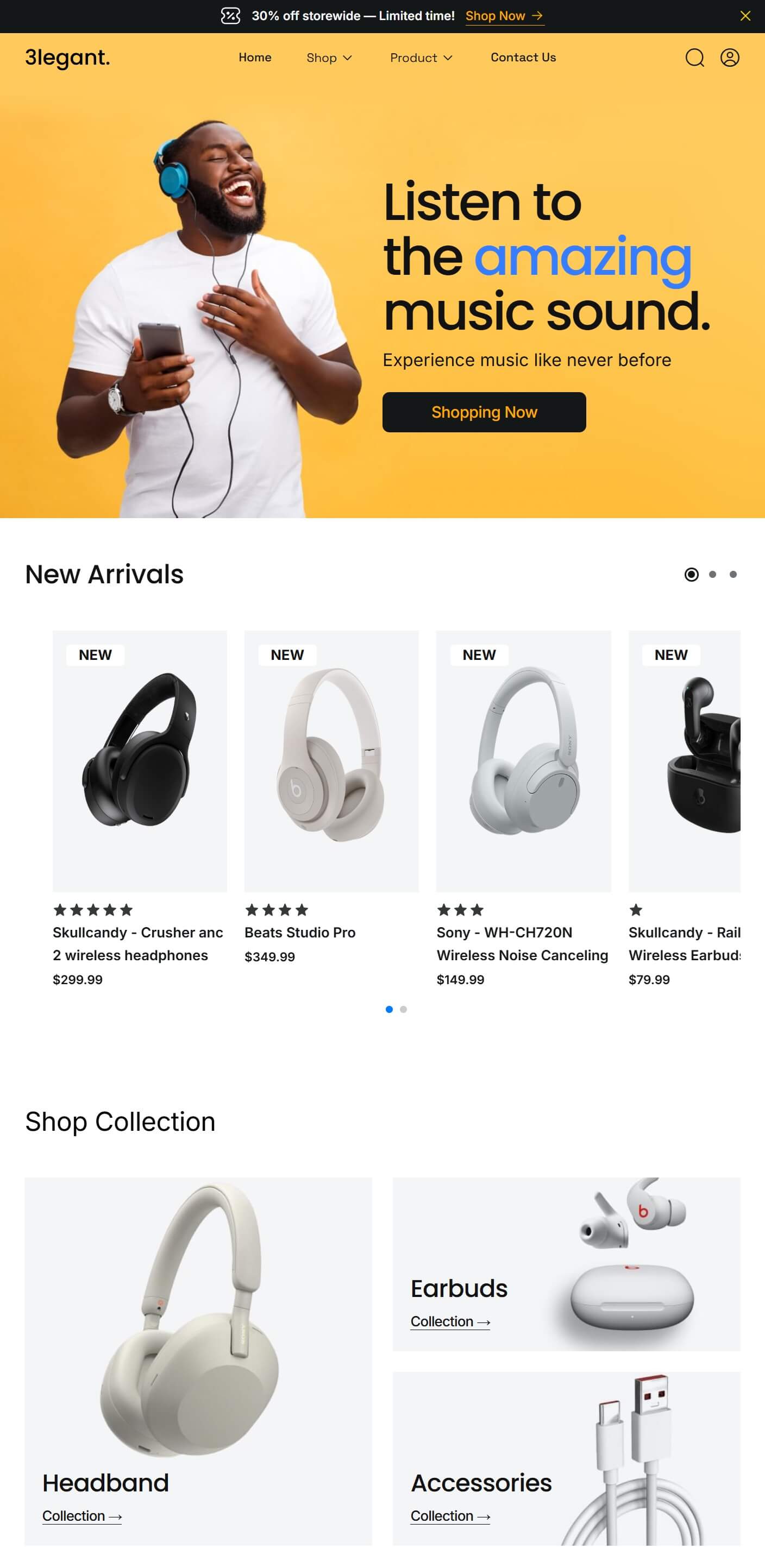The width and height of the screenshot is (765, 1568).
Task: Open the user account icon
Action: click(730, 58)
